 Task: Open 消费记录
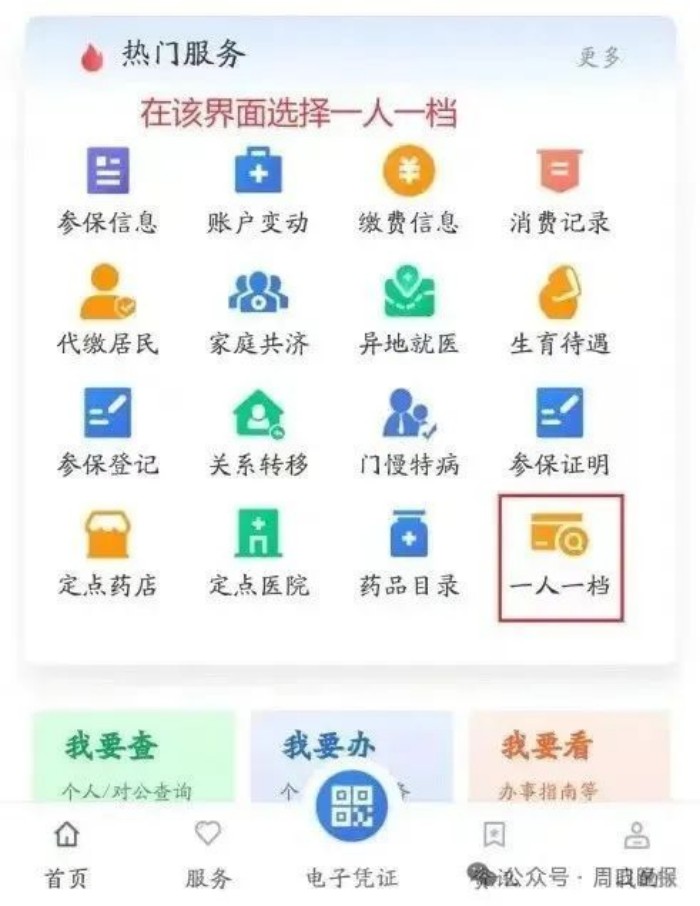coord(559,190)
